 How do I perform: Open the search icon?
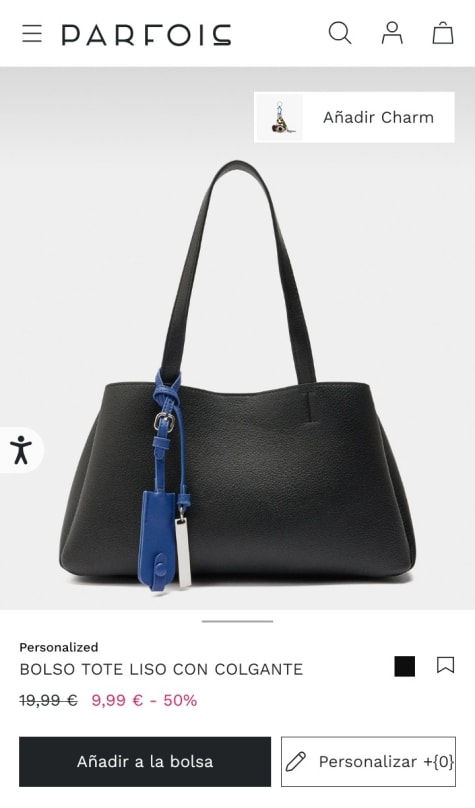tap(340, 33)
